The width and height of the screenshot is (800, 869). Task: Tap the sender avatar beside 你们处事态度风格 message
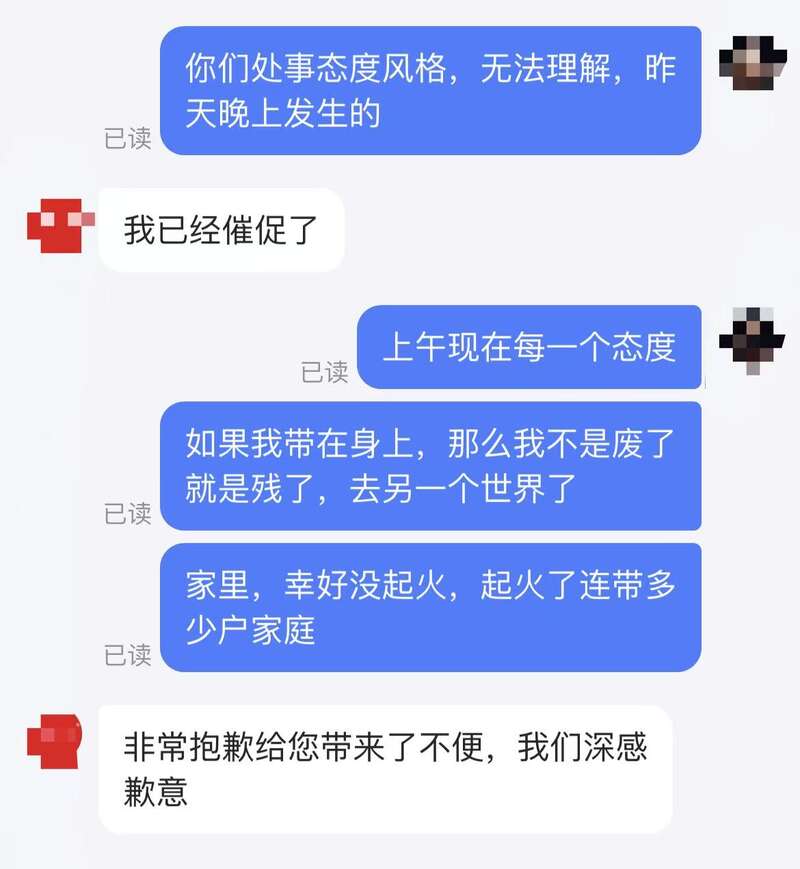[x=752, y=62]
